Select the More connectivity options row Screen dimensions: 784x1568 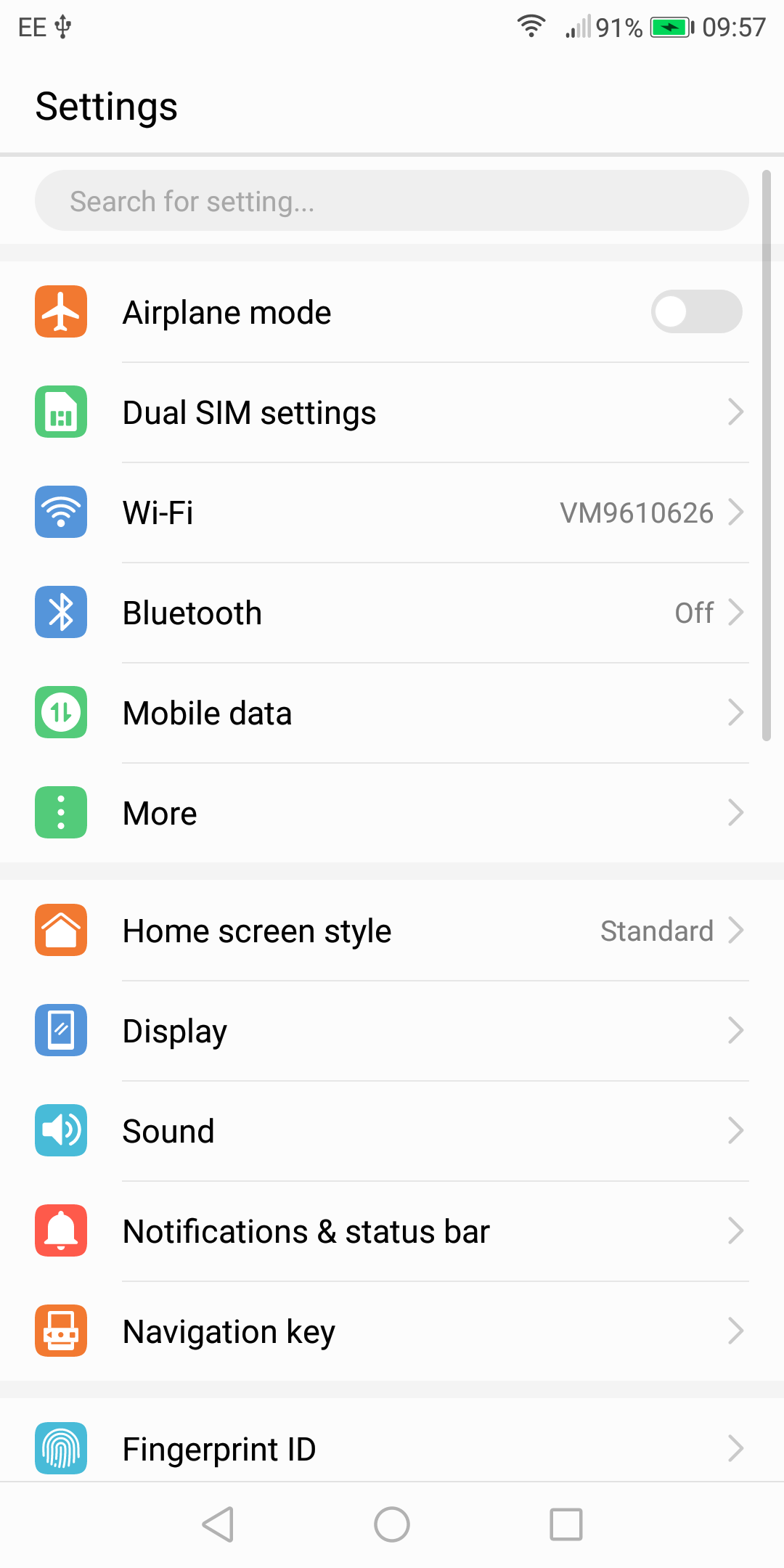click(392, 813)
